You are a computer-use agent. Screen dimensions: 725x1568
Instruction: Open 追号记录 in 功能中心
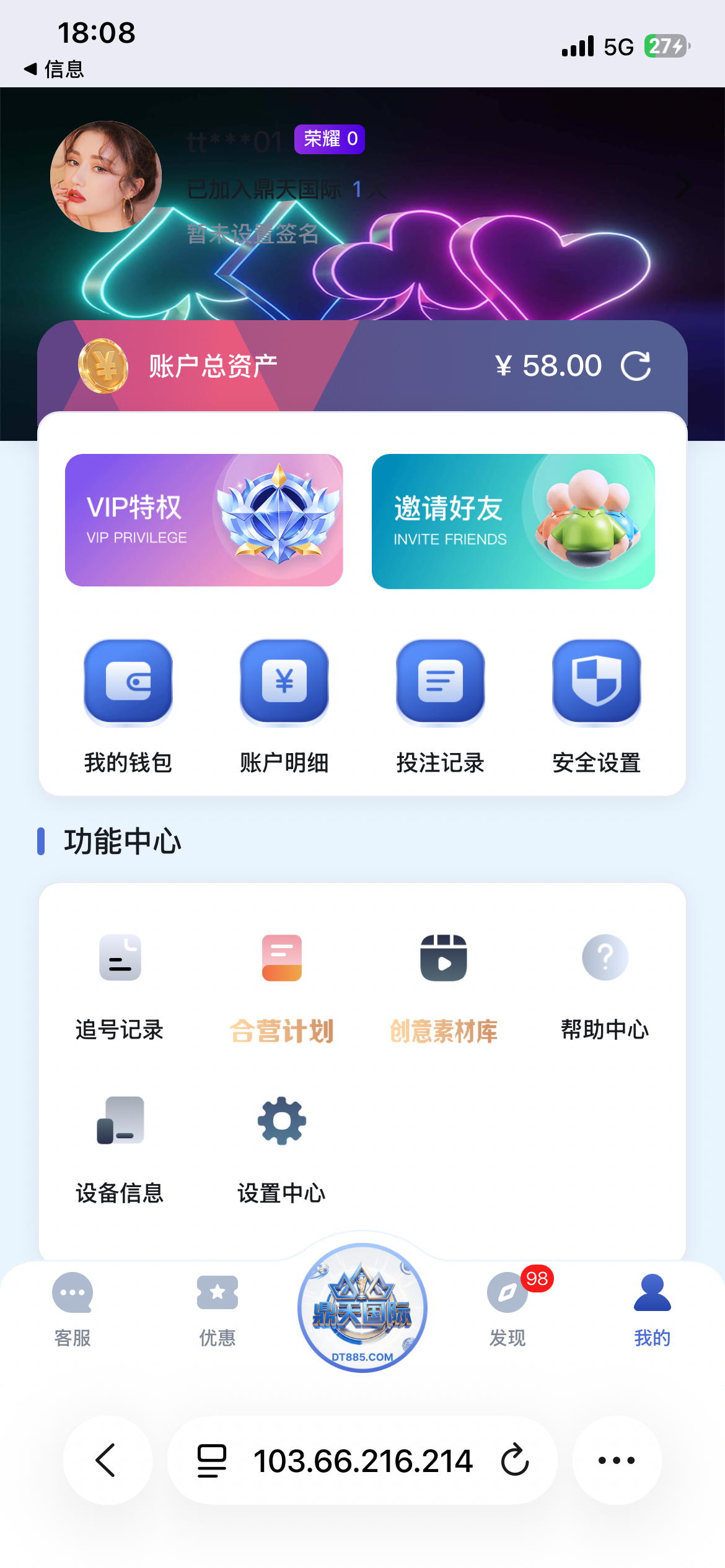[x=120, y=959]
